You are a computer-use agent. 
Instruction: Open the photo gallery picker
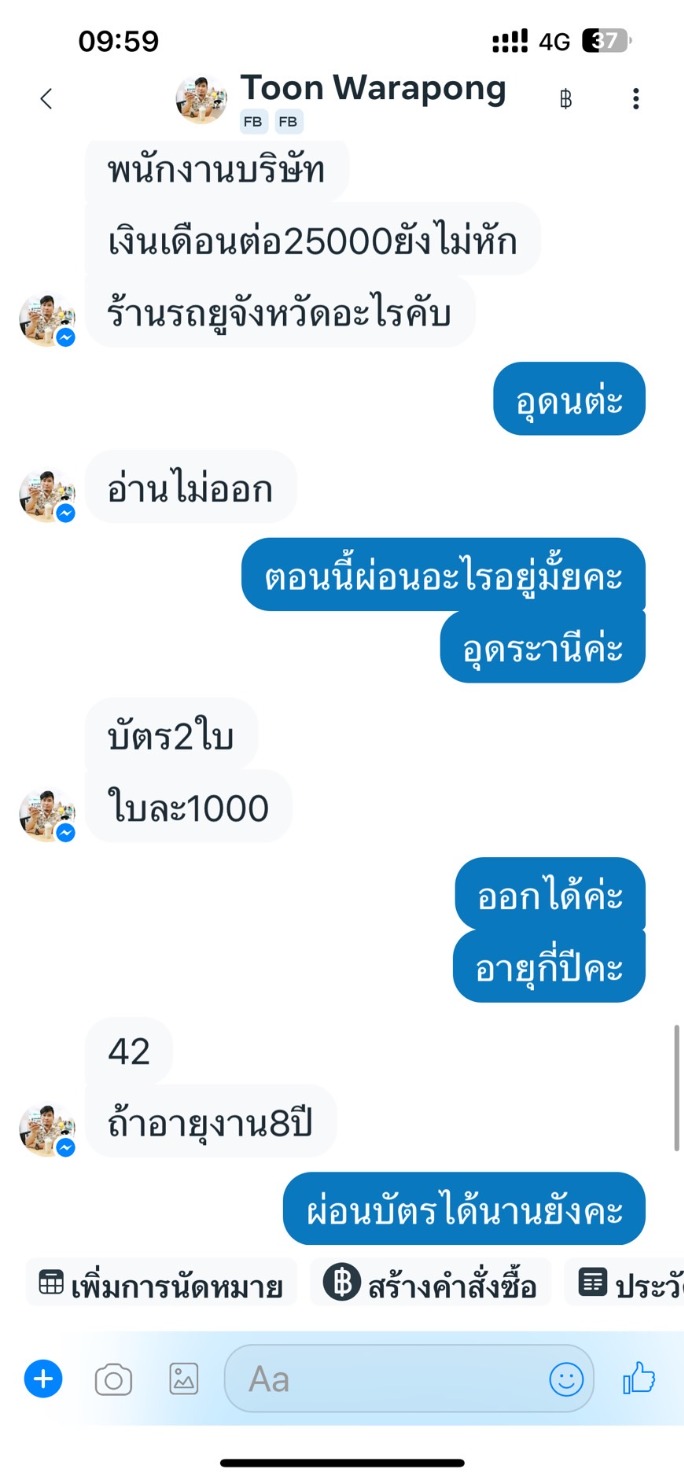(184, 1380)
